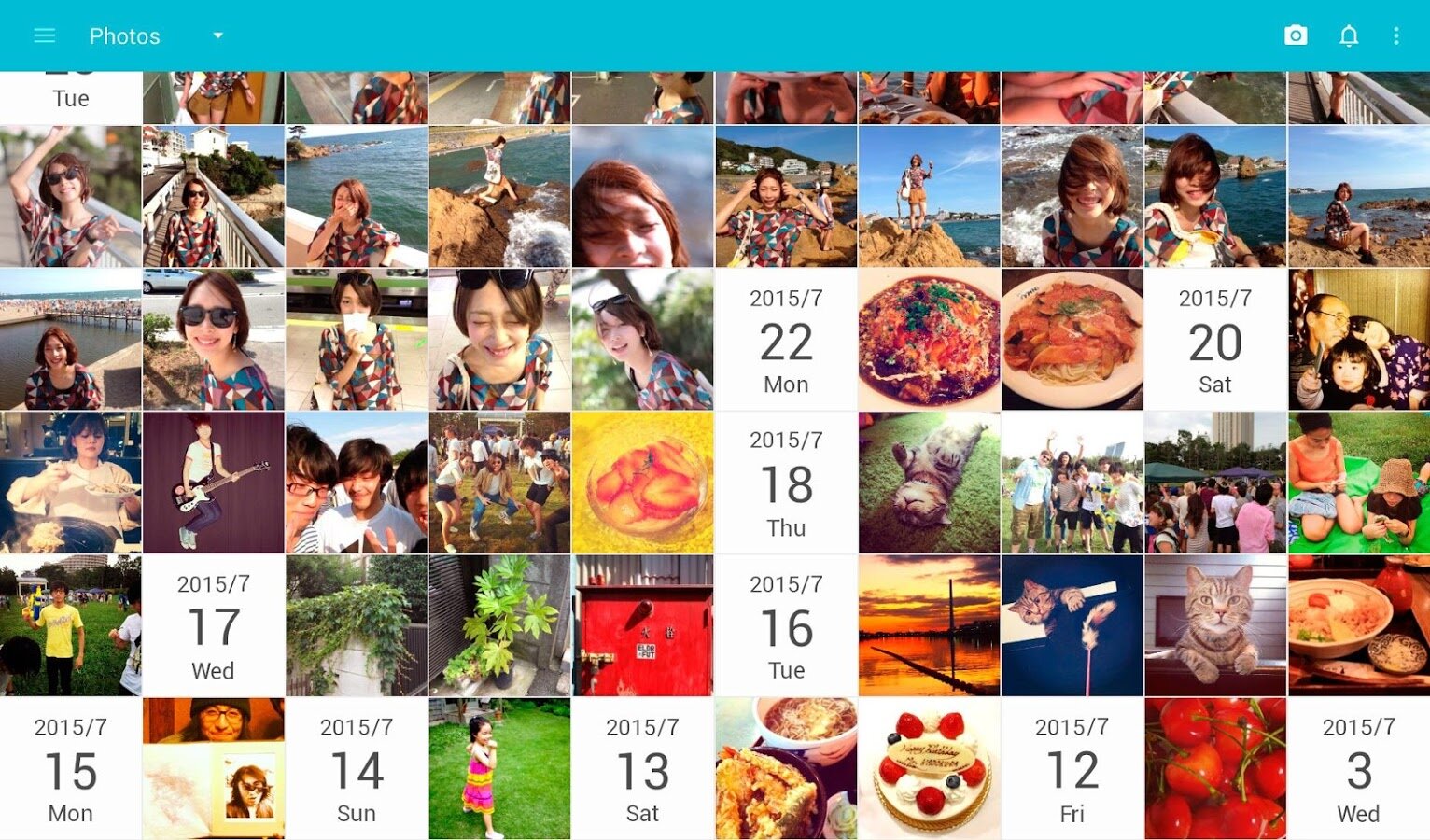View the tabby cat peeking over ledge photo
1430x840 pixels.
click(1214, 625)
